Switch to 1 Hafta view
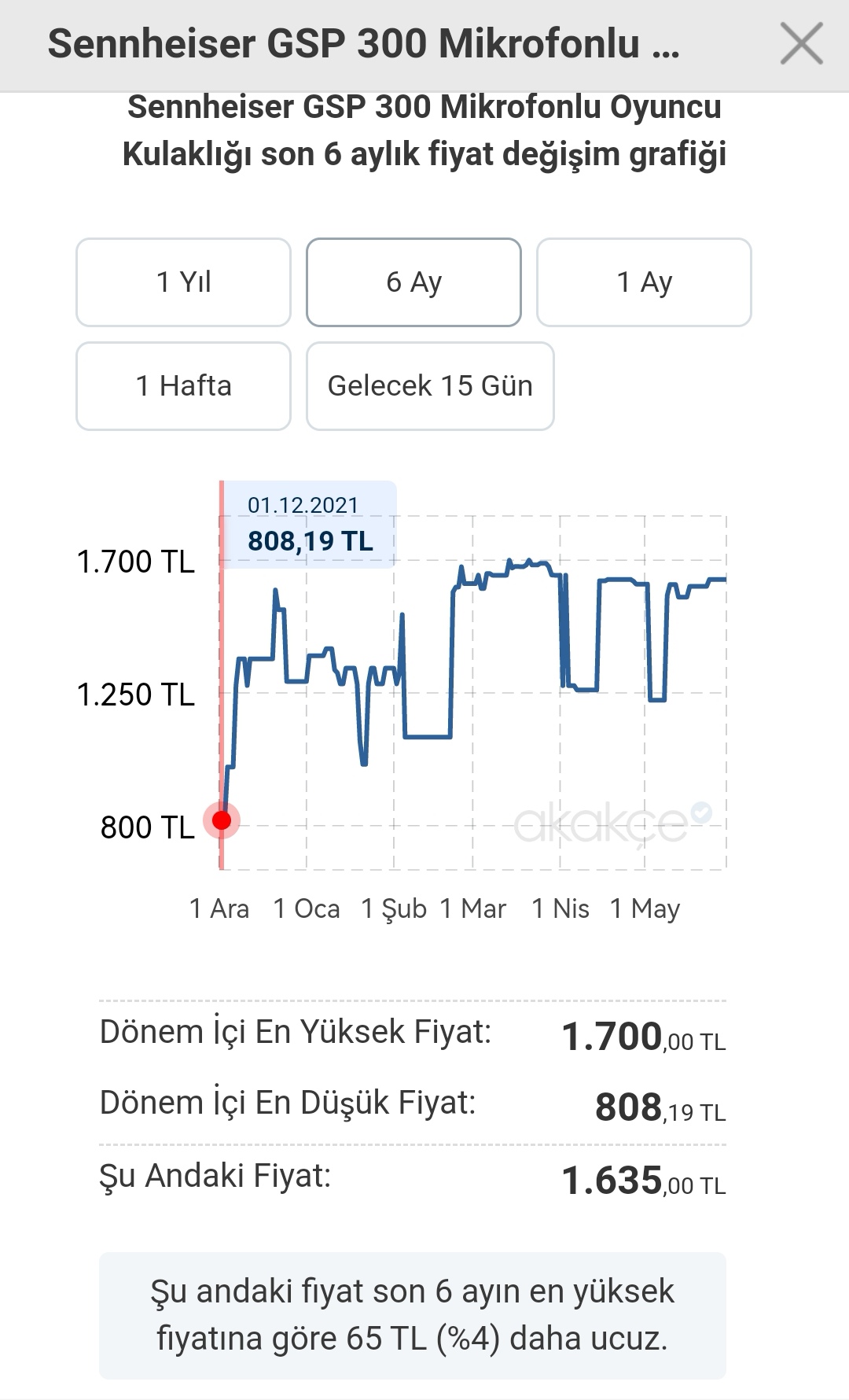The image size is (849, 1400). [183, 386]
